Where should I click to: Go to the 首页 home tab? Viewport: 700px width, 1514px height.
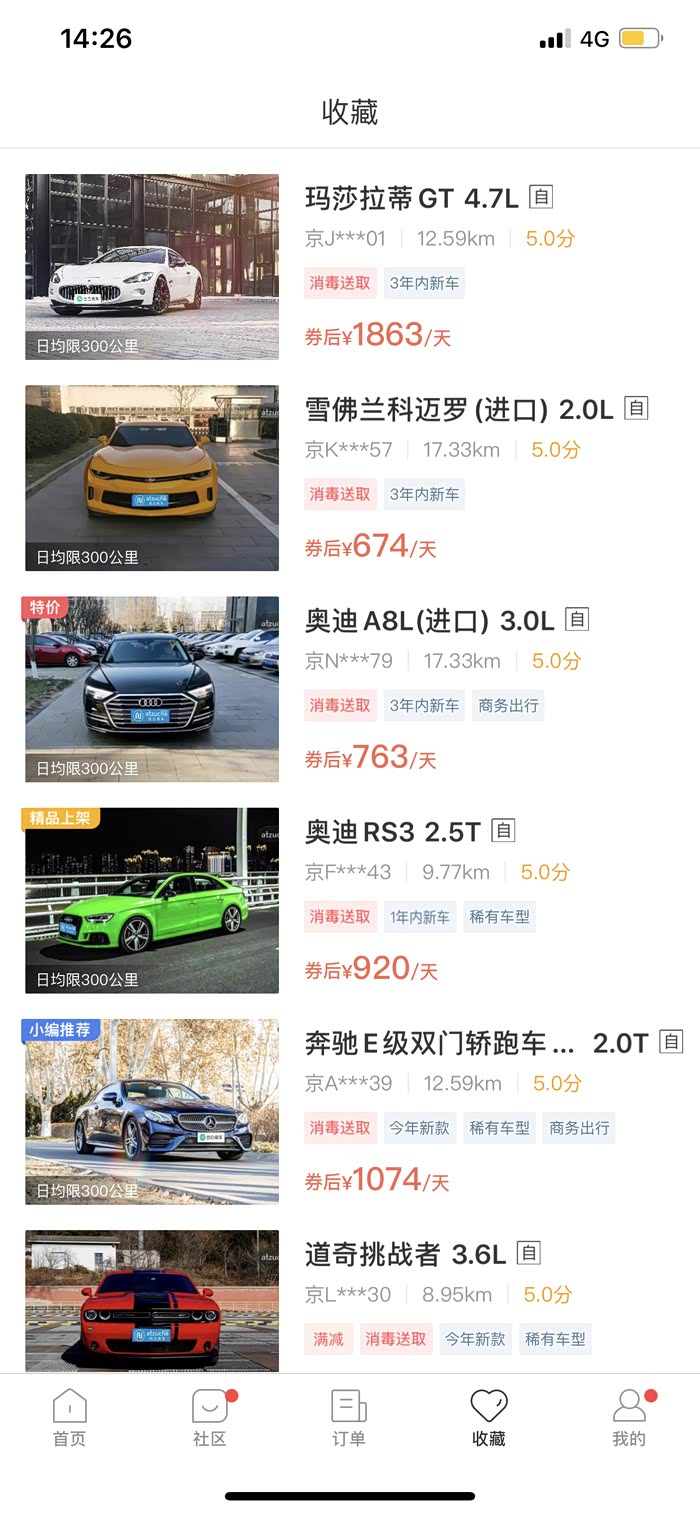click(x=70, y=1417)
